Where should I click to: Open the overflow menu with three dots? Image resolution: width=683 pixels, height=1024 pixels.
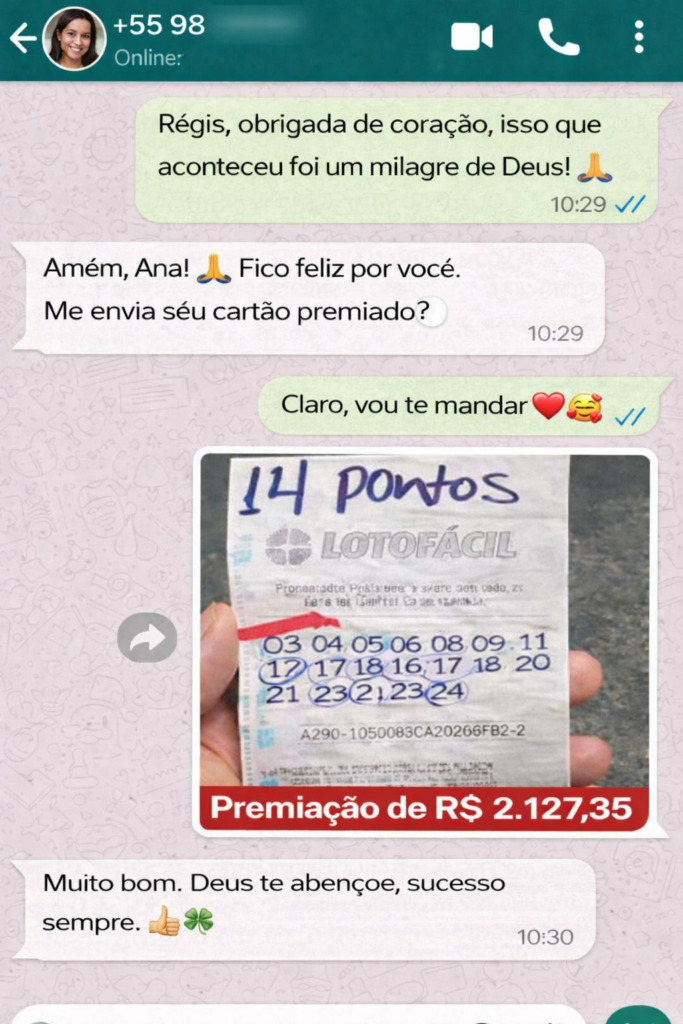pos(639,37)
